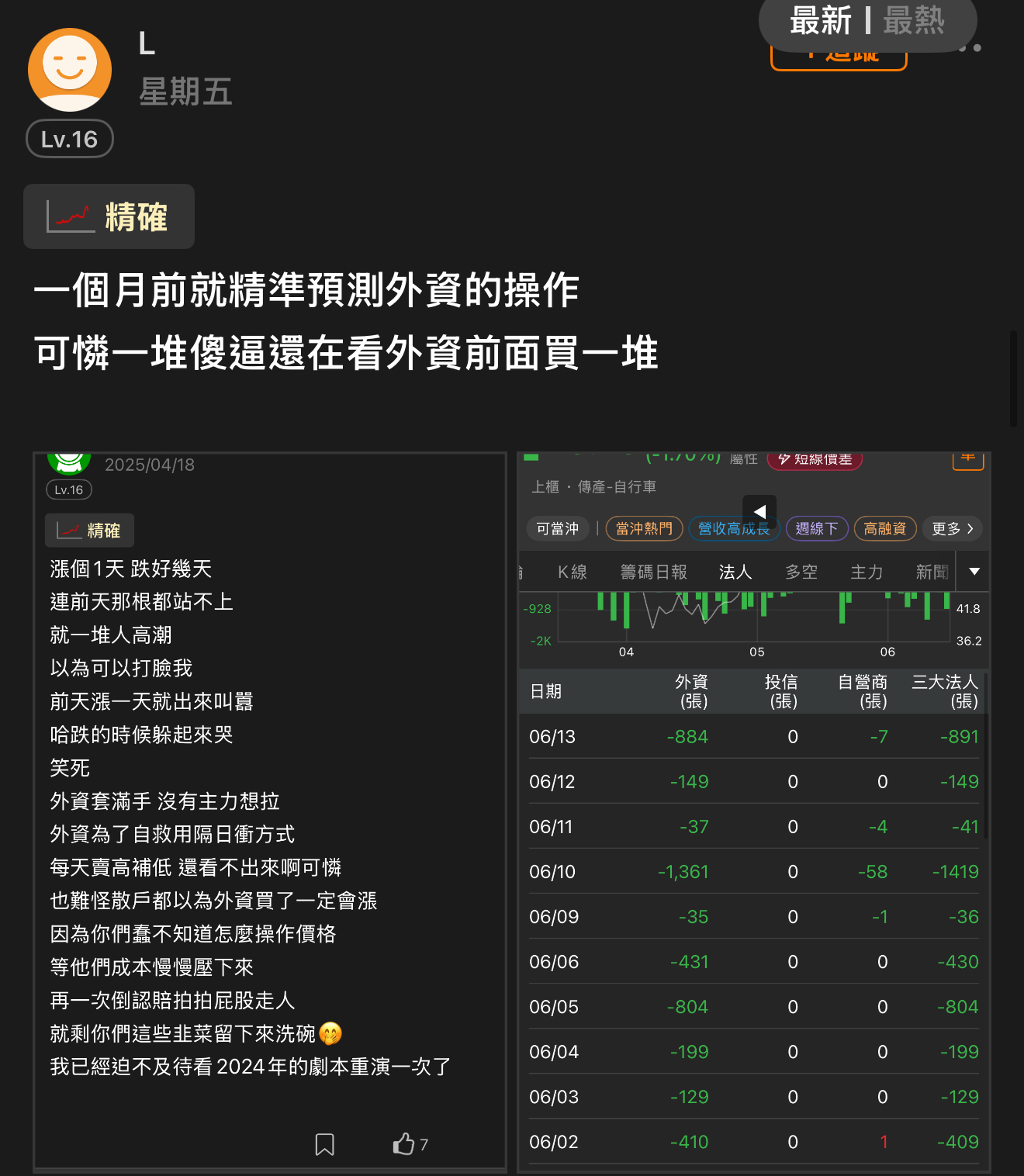The image size is (1024, 1176).
Task: Switch to 最新 sorting
Action: (820, 21)
